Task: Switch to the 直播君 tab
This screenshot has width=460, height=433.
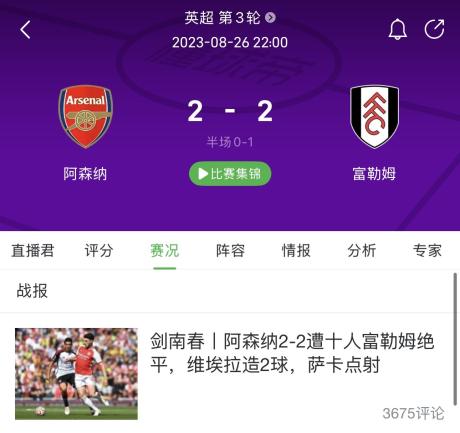Action: 33,251
